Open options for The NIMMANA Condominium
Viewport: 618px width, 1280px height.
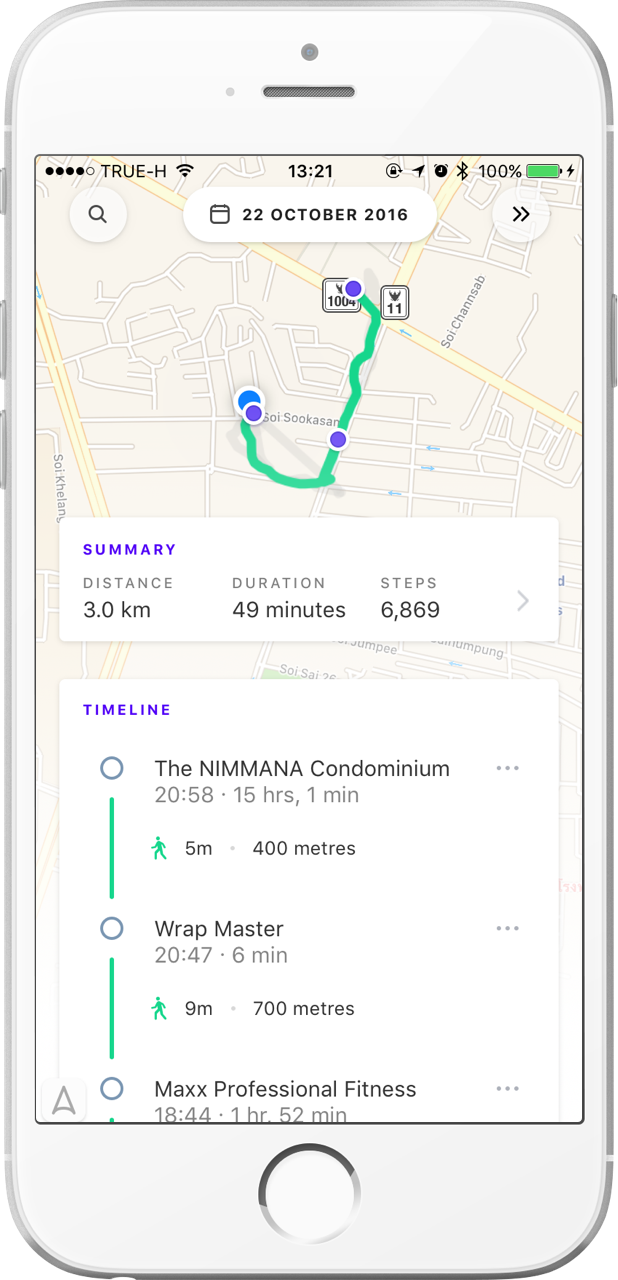tap(507, 768)
